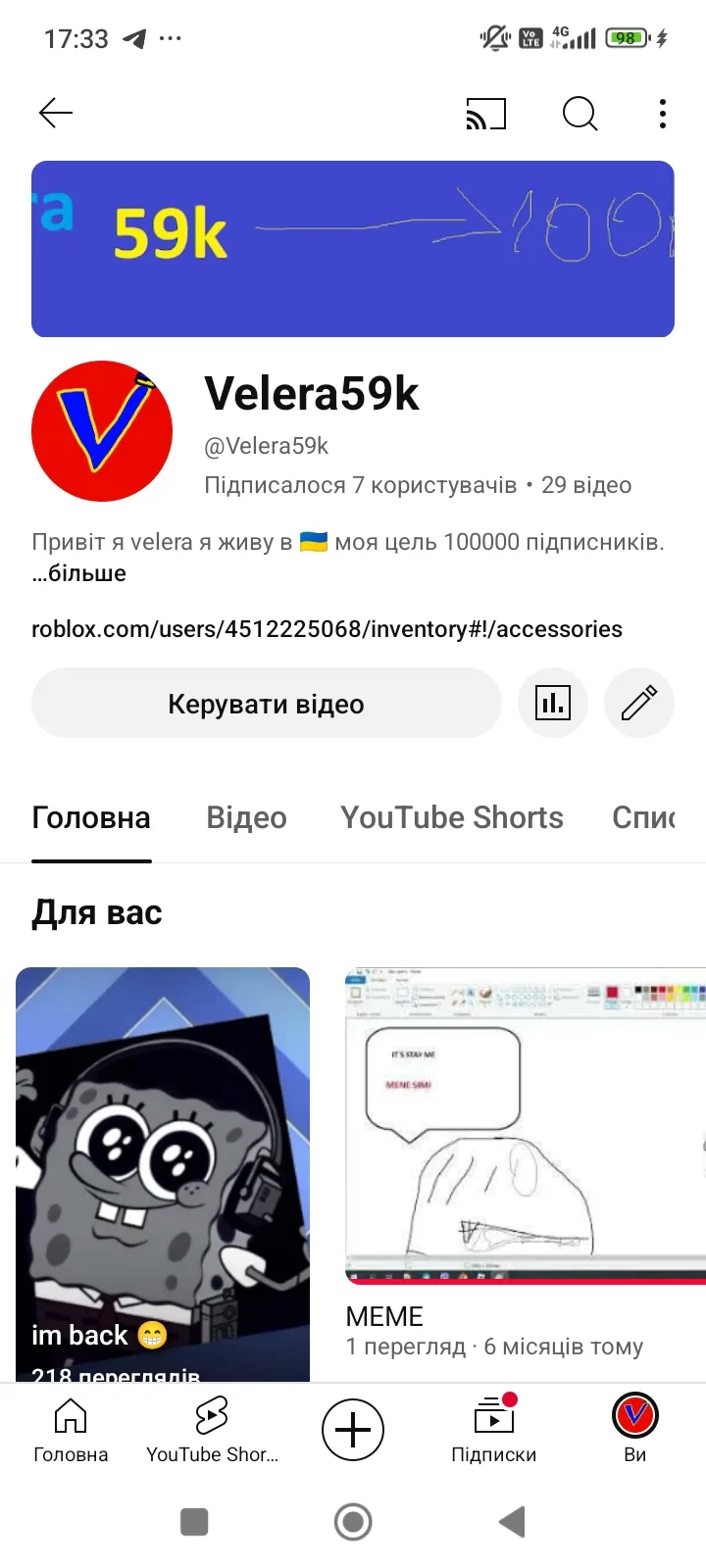Viewport: 706px width, 1568px height.
Task: Open the Ви profile tab
Action: [634, 1431]
